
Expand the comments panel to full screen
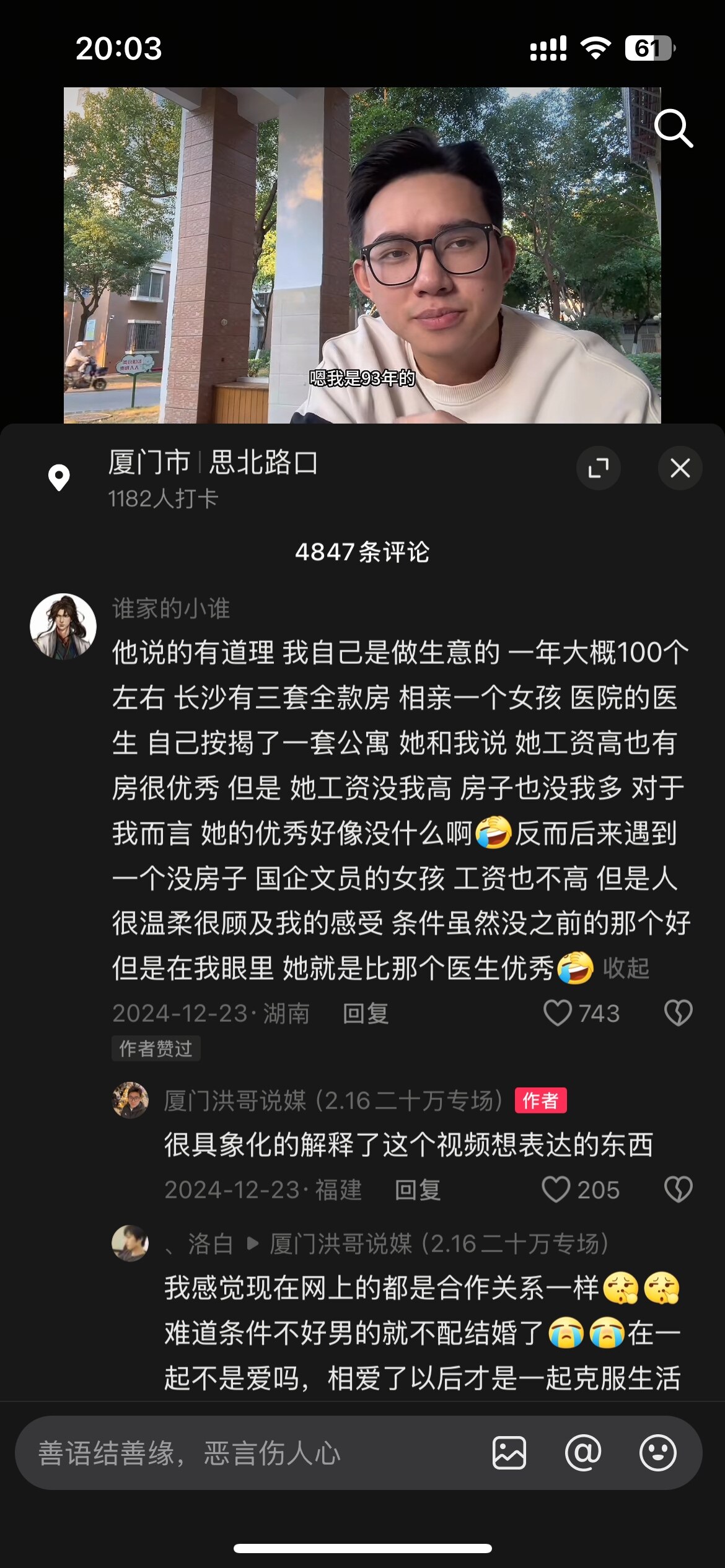[x=598, y=468]
